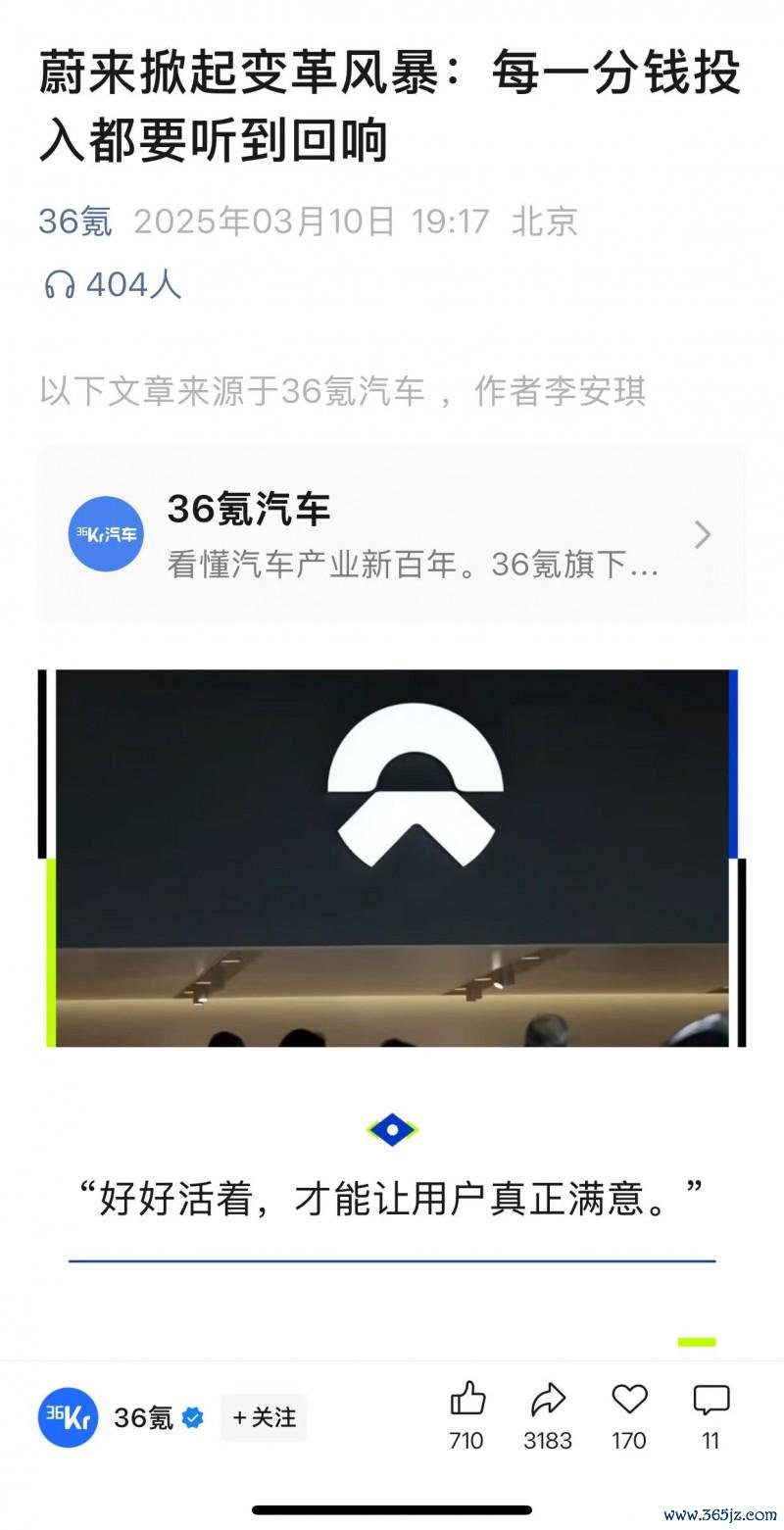This screenshot has width=784, height=1530.
Task: Share this article via arrow icon
Action: click(x=548, y=1400)
